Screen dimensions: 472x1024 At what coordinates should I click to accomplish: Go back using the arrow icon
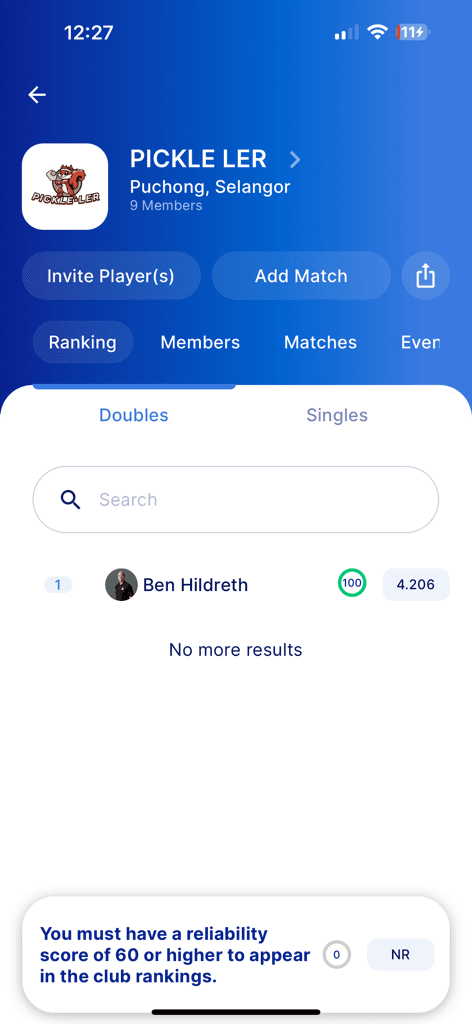[x=37, y=95]
